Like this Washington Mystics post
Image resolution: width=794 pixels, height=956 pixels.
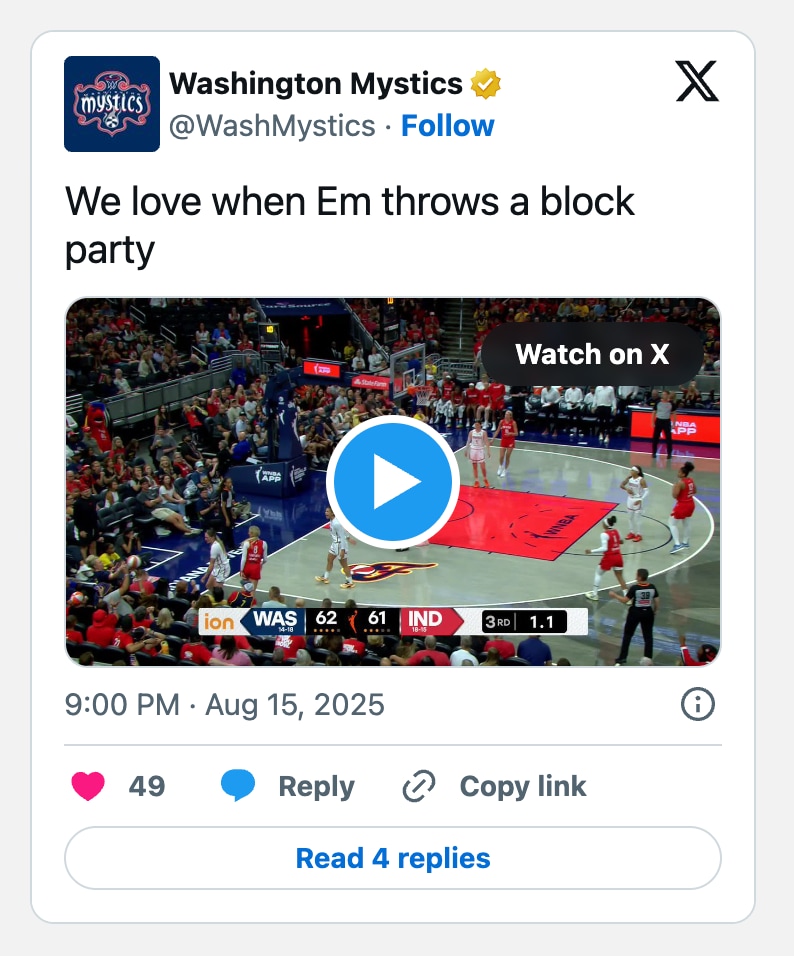tap(89, 787)
